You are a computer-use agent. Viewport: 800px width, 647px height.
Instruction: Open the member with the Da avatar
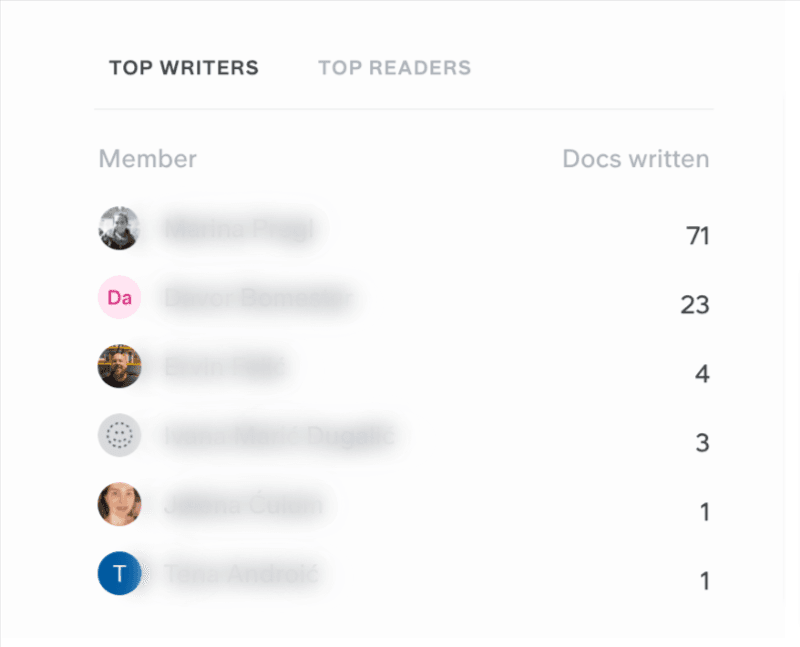click(x=120, y=298)
